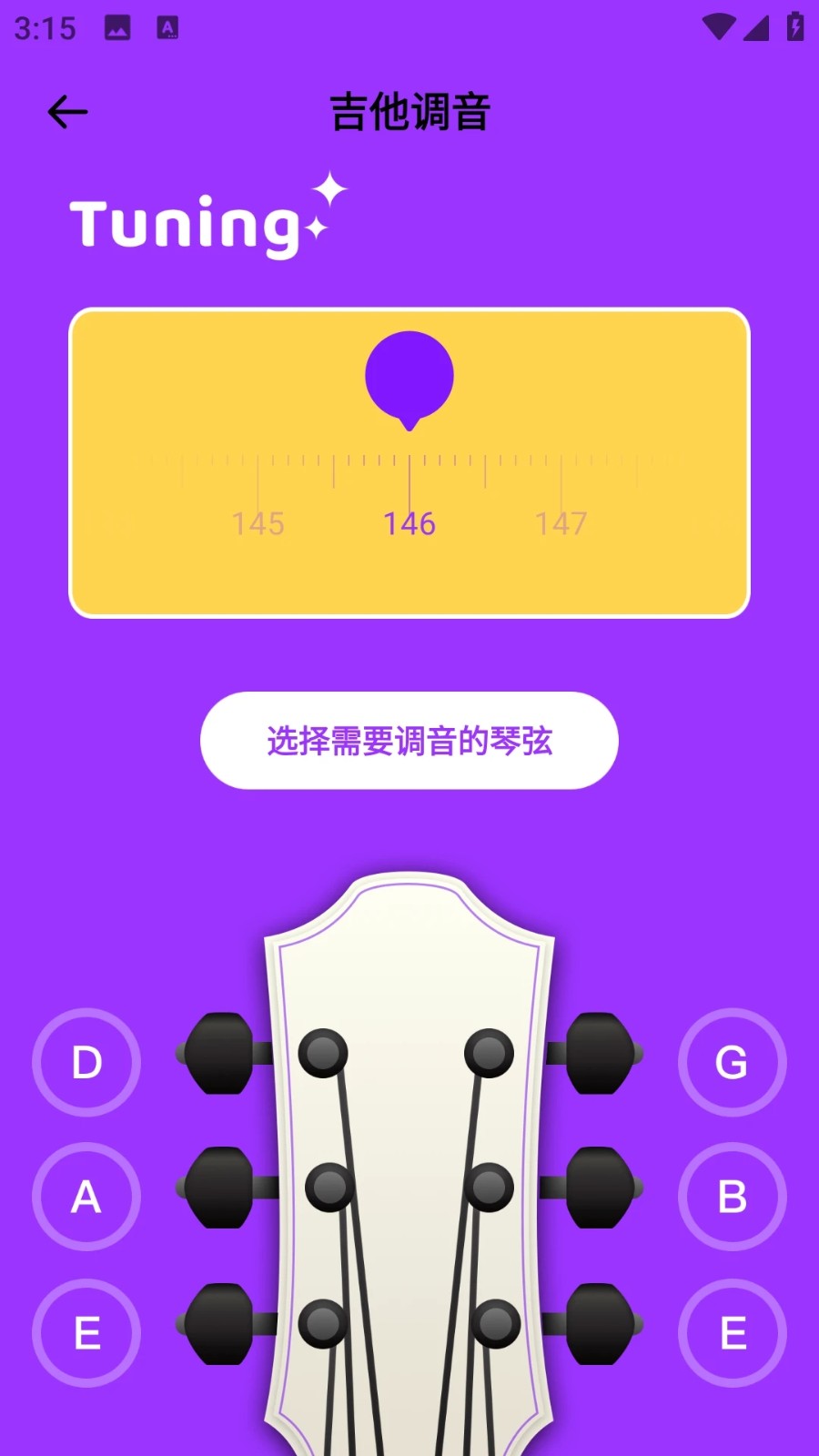
Task: Go back using the arrow icon
Action: (67, 112)
